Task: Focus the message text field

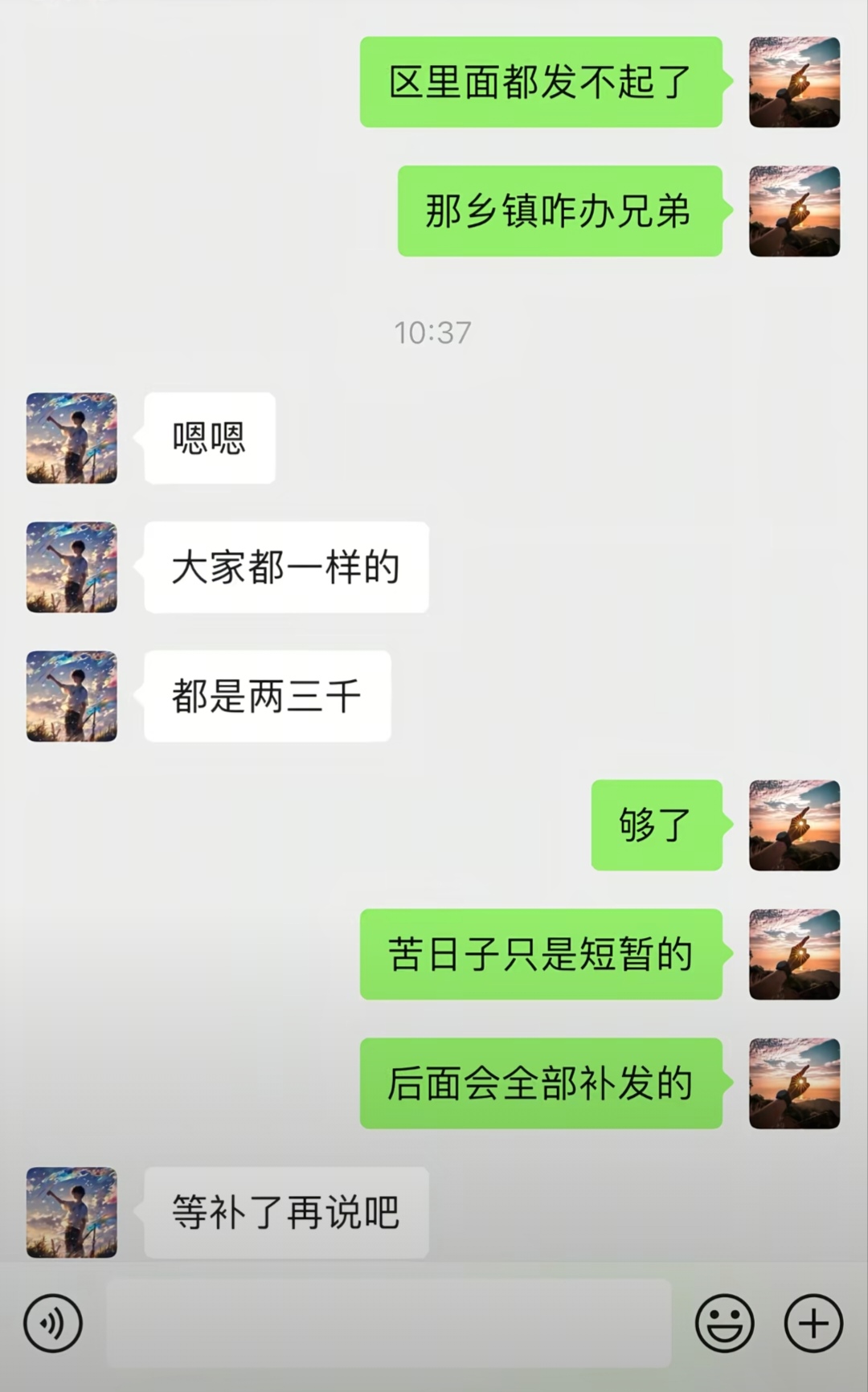Action: (x=388, y=1323)
